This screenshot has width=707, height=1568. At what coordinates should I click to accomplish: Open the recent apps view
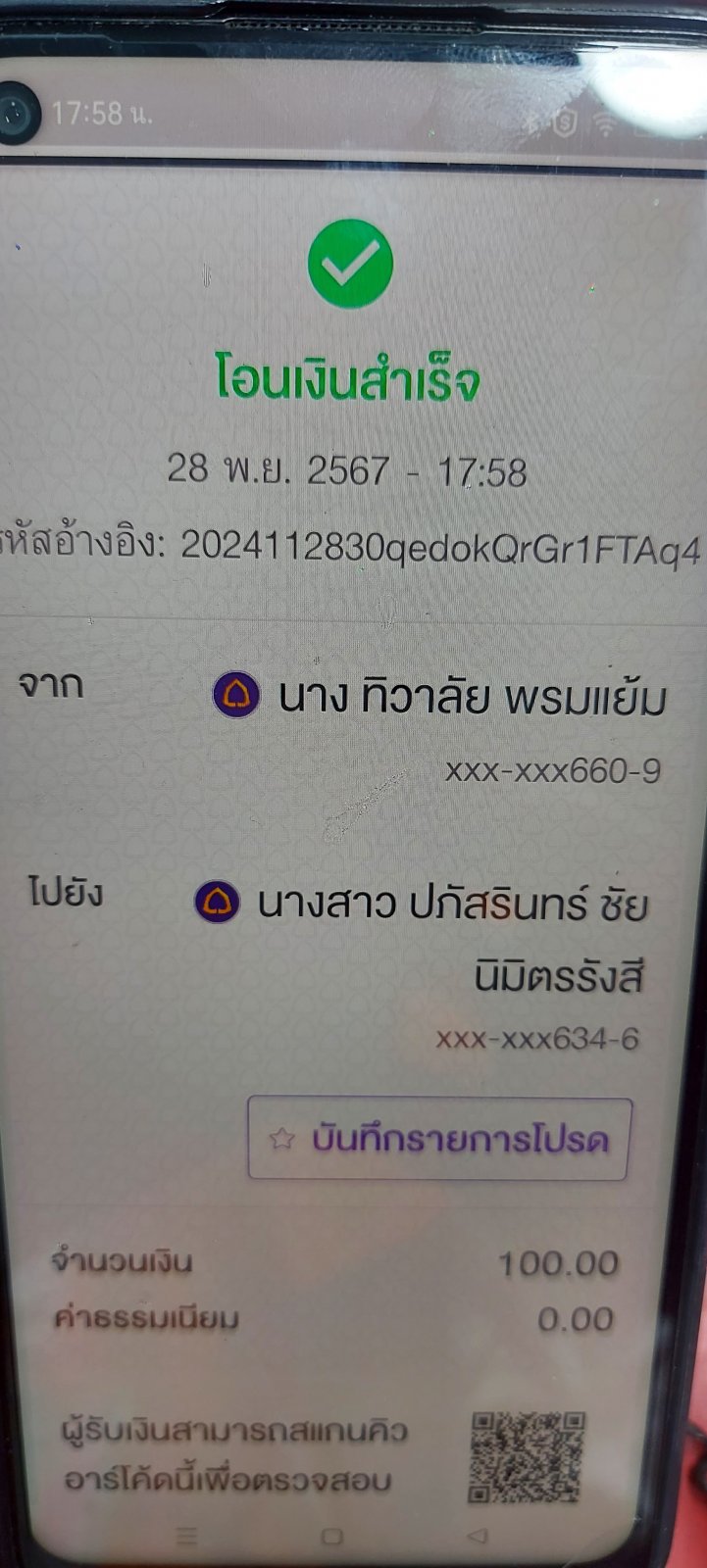tap(186, 1536)
